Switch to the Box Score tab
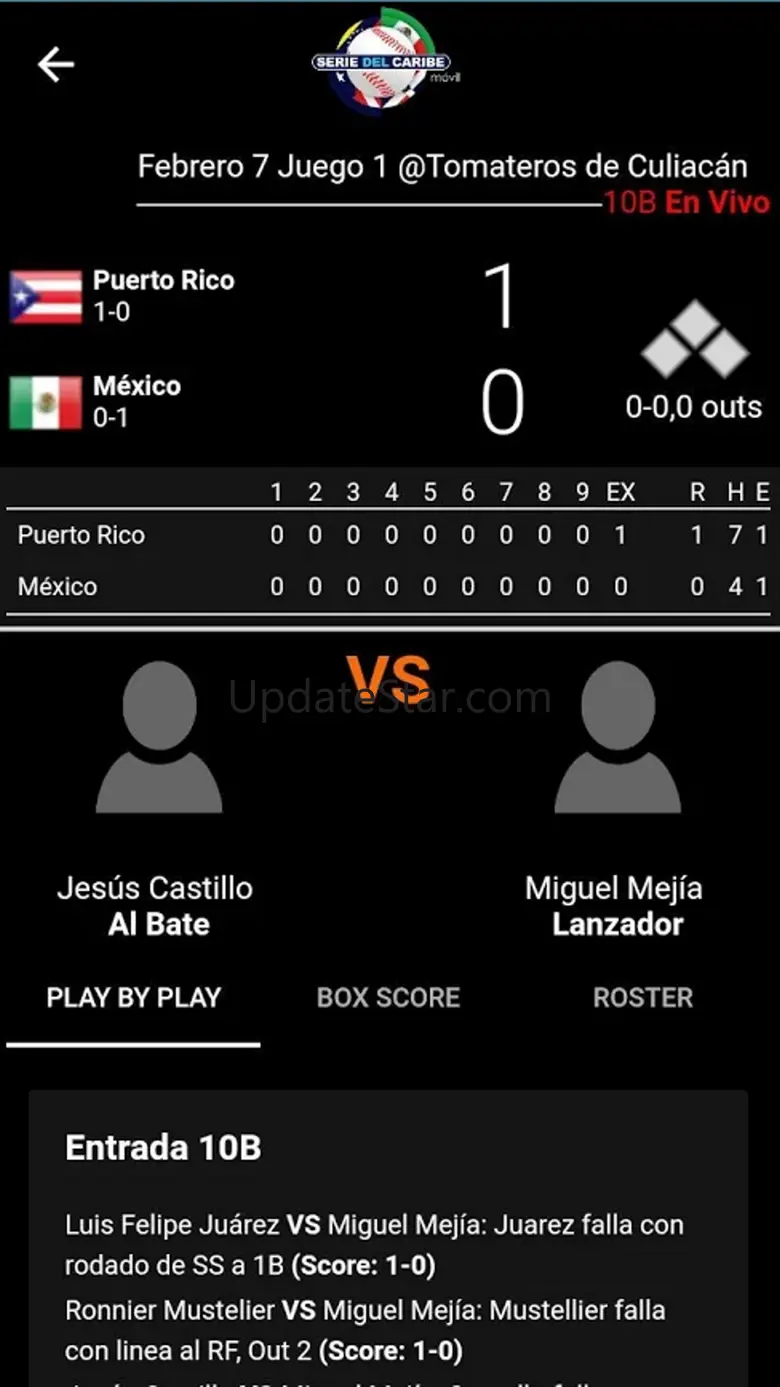 coord(388,997)
